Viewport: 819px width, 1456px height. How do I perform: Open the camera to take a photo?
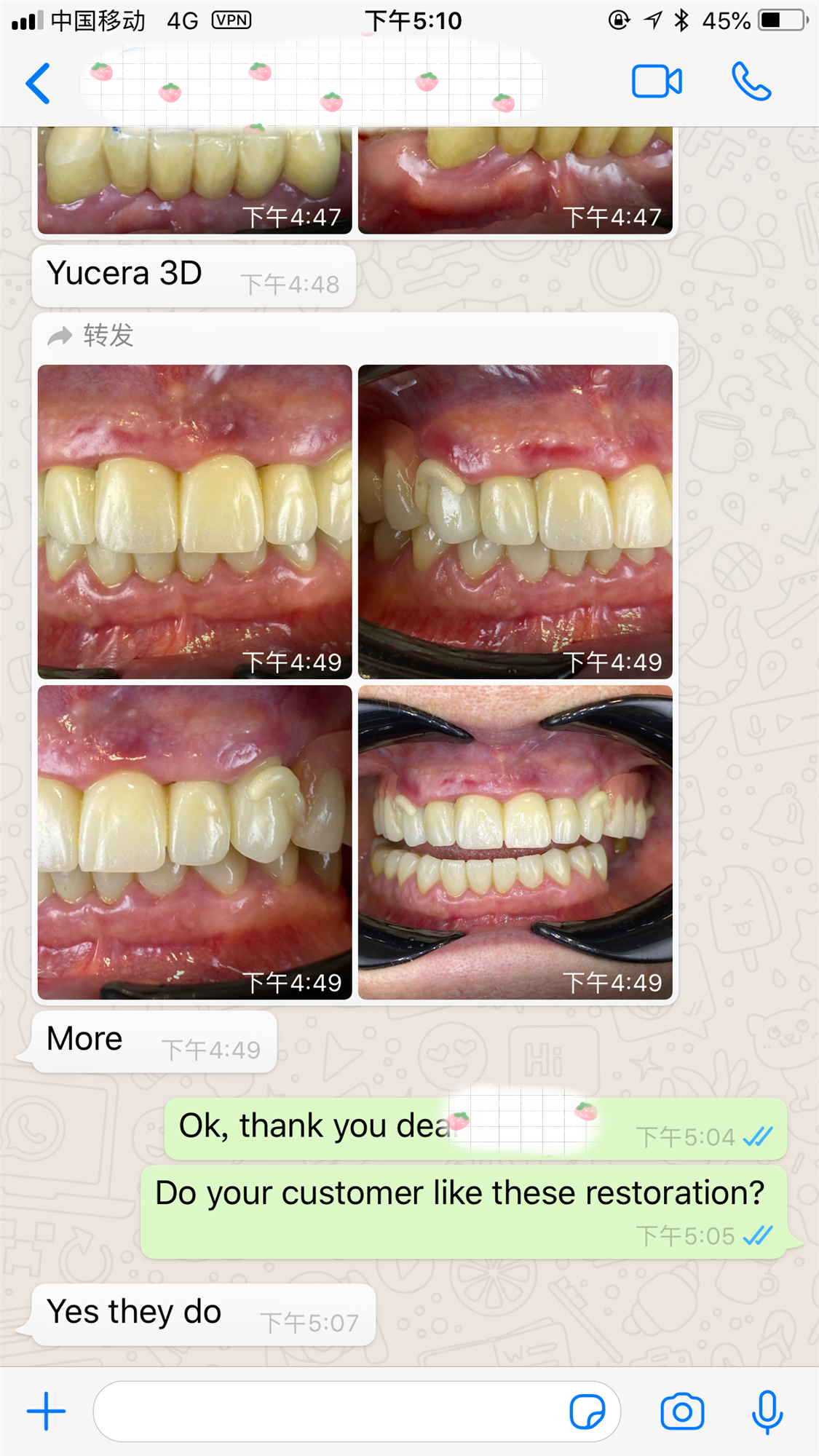click(681, 1412)
